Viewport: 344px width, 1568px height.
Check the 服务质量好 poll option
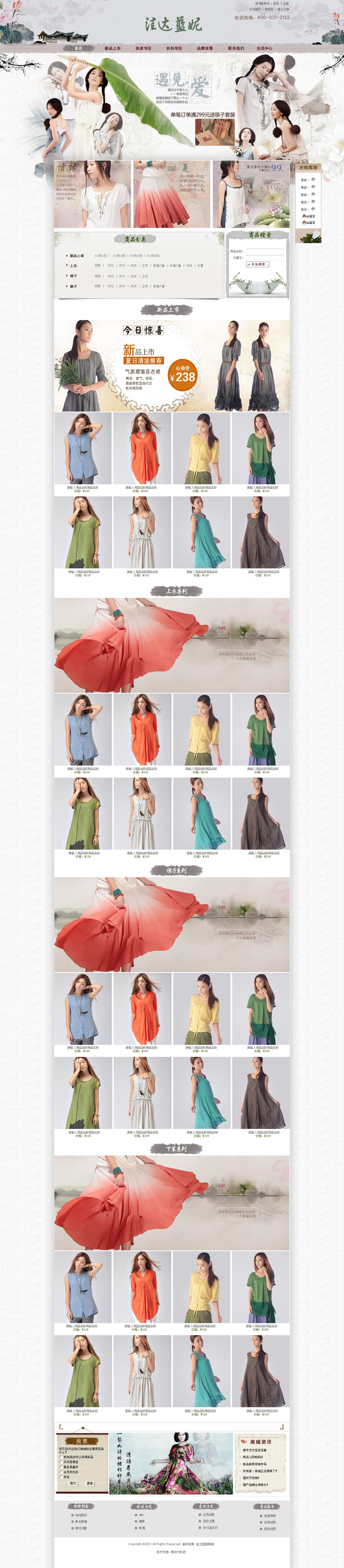click(x=61, y=1467)
